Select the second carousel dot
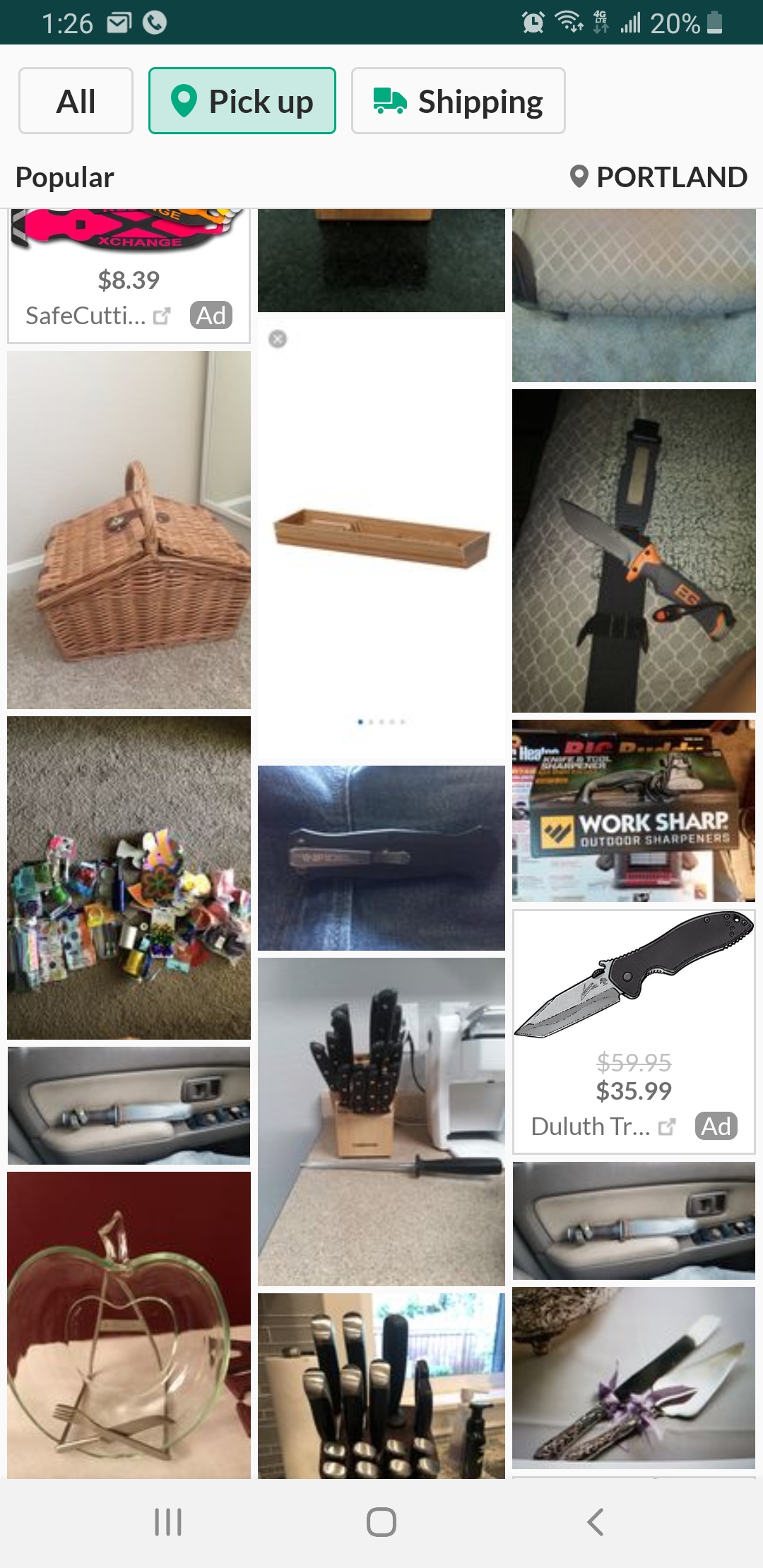 pyautogui.click(x=371, y=722)
